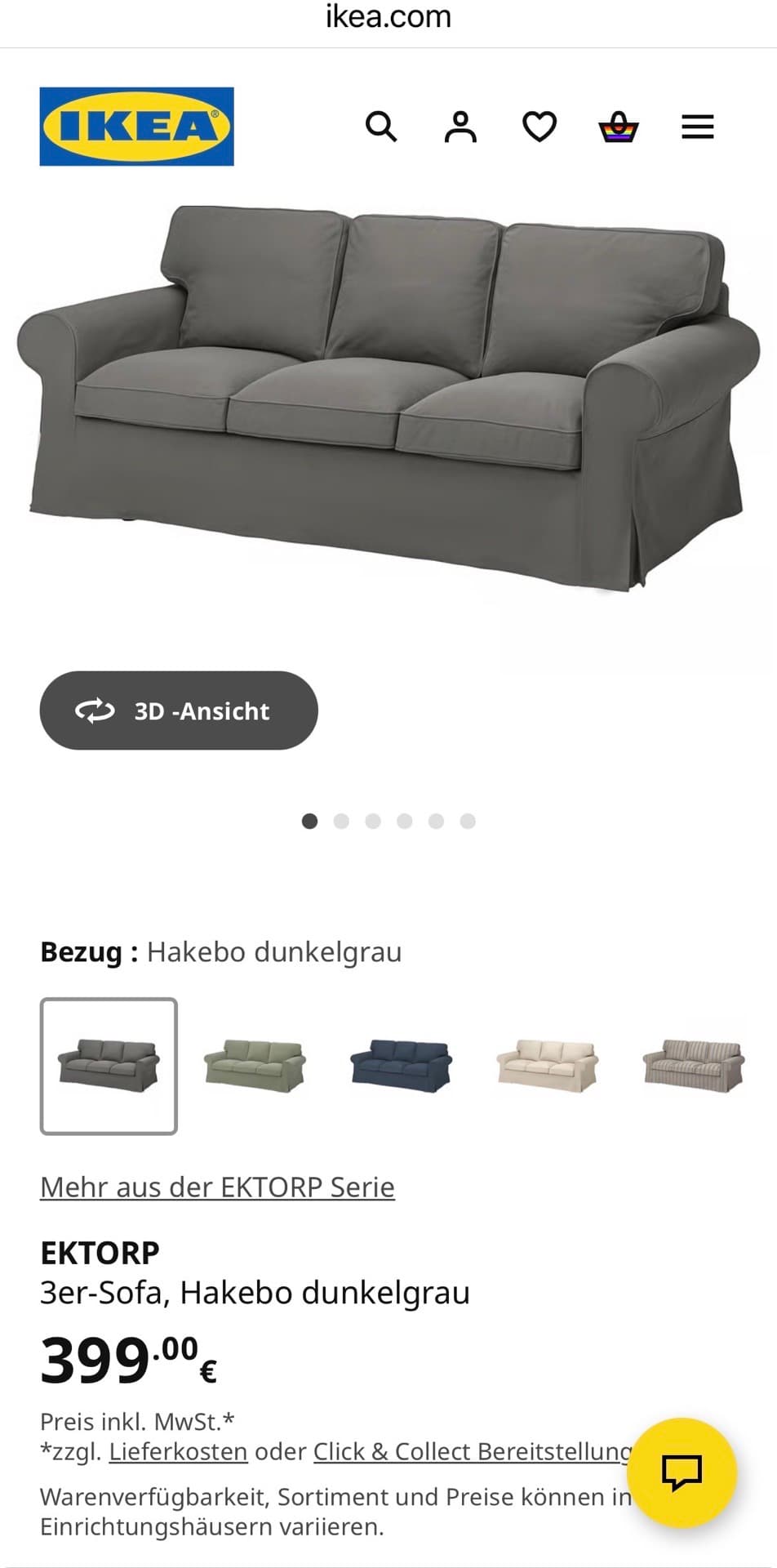Viewport: 777px width, 1568px height.
Task: Jump to the second image dot
Action: pos(341,821)
